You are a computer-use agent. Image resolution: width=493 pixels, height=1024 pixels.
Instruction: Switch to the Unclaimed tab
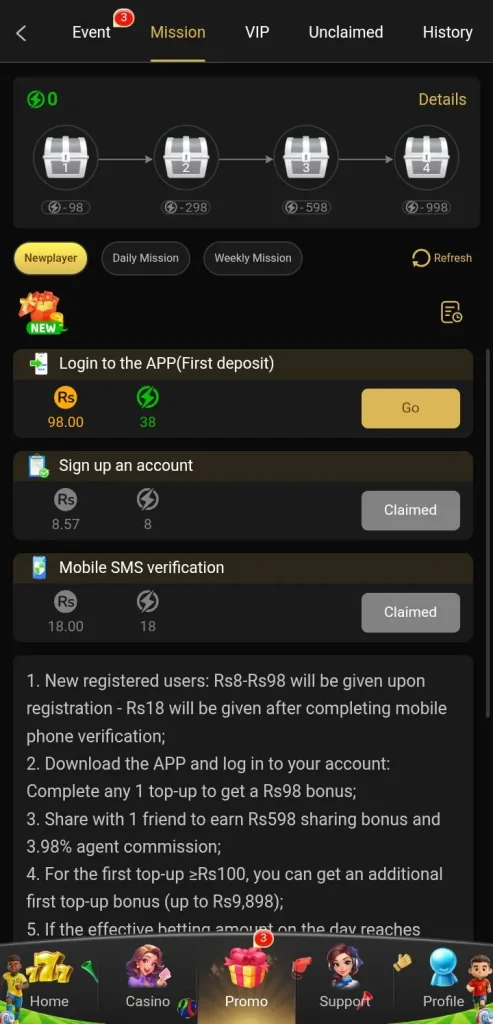(x=345, y=32)
